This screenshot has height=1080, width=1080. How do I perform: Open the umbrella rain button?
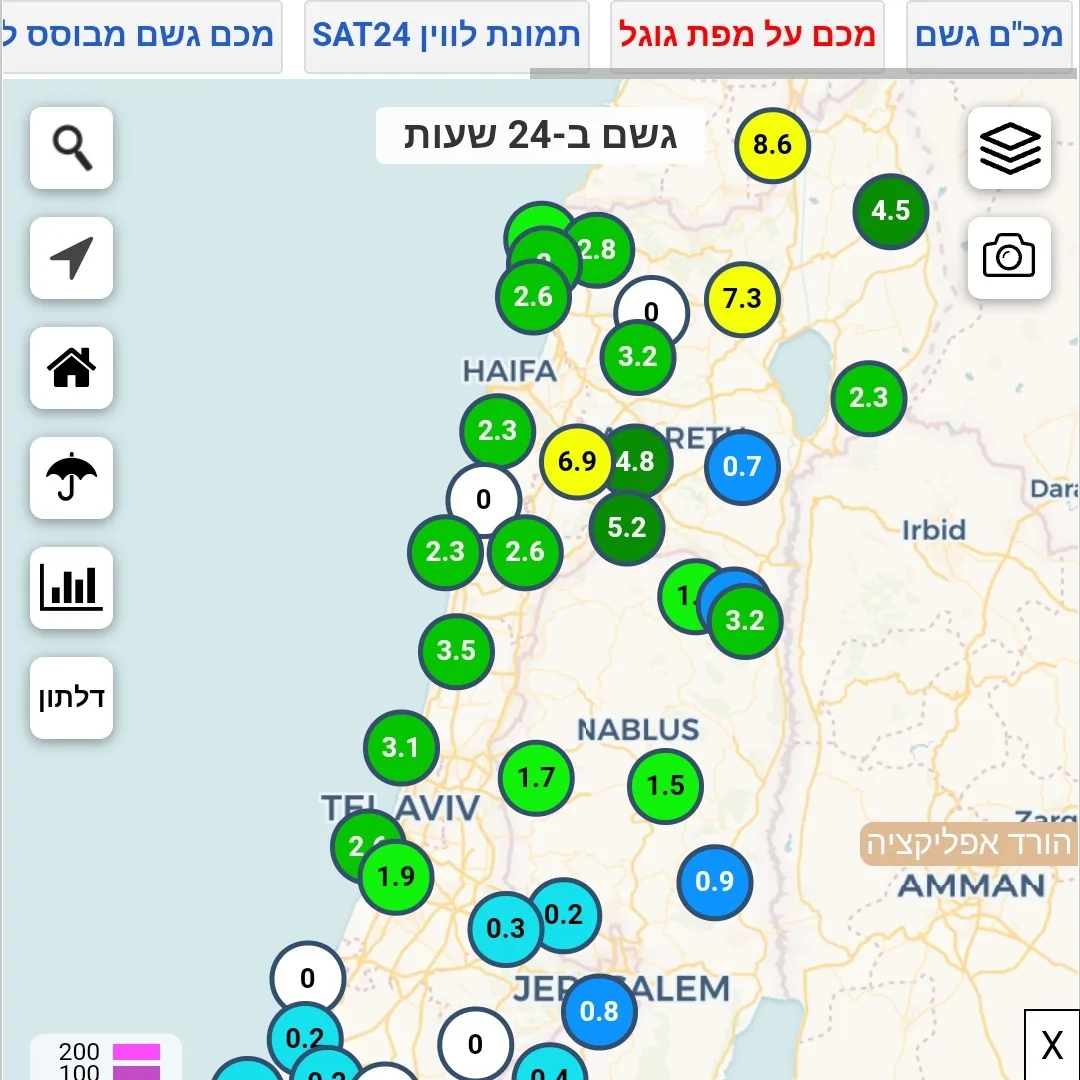point(71,478)
